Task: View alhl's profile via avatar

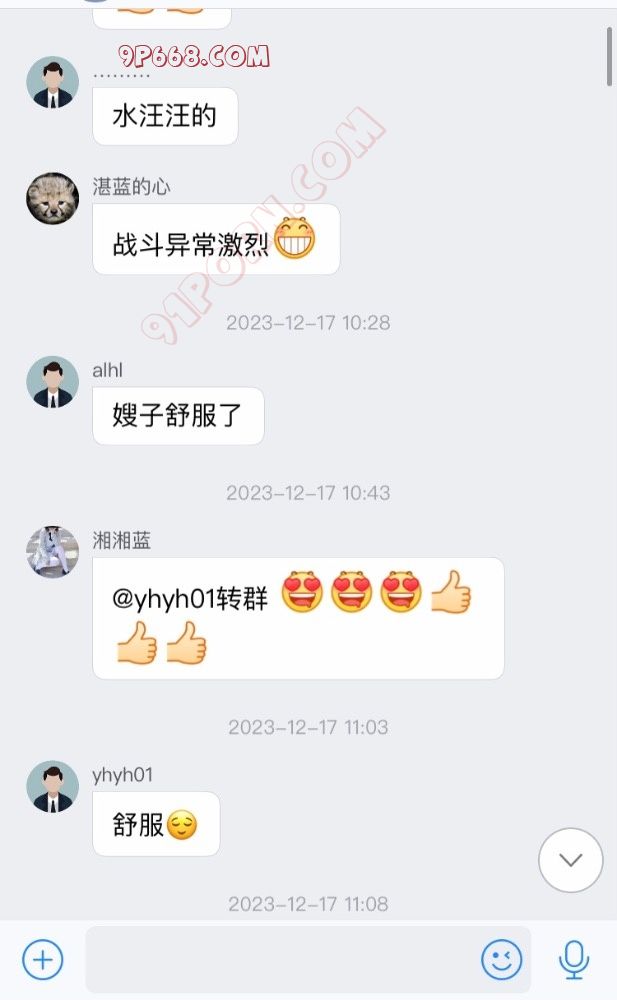Action: [52, 382]
